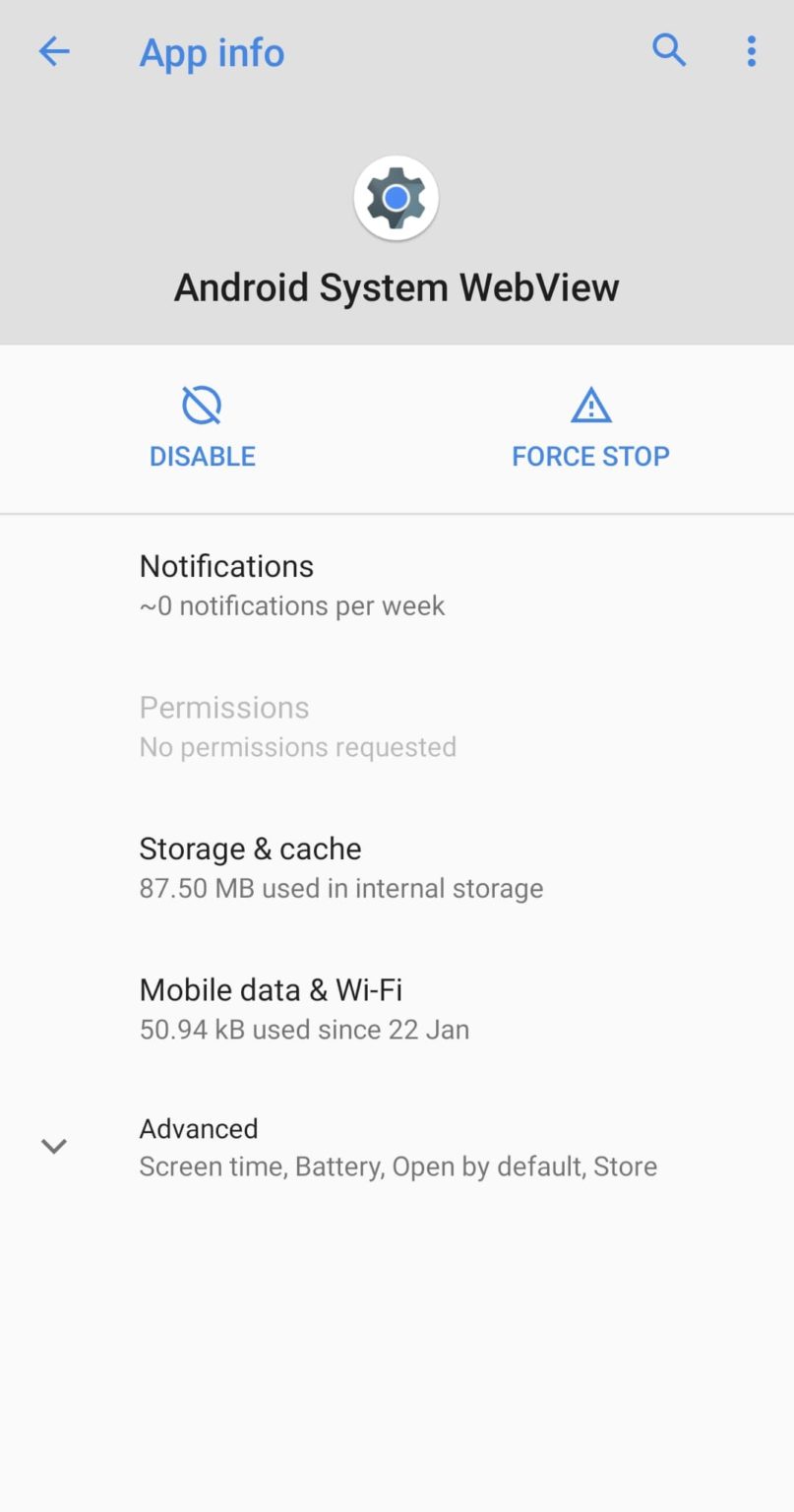Tap the vertical ellipsis for more options
Viewport: 794px width, 1512px height.
click(x=751, y=50)
